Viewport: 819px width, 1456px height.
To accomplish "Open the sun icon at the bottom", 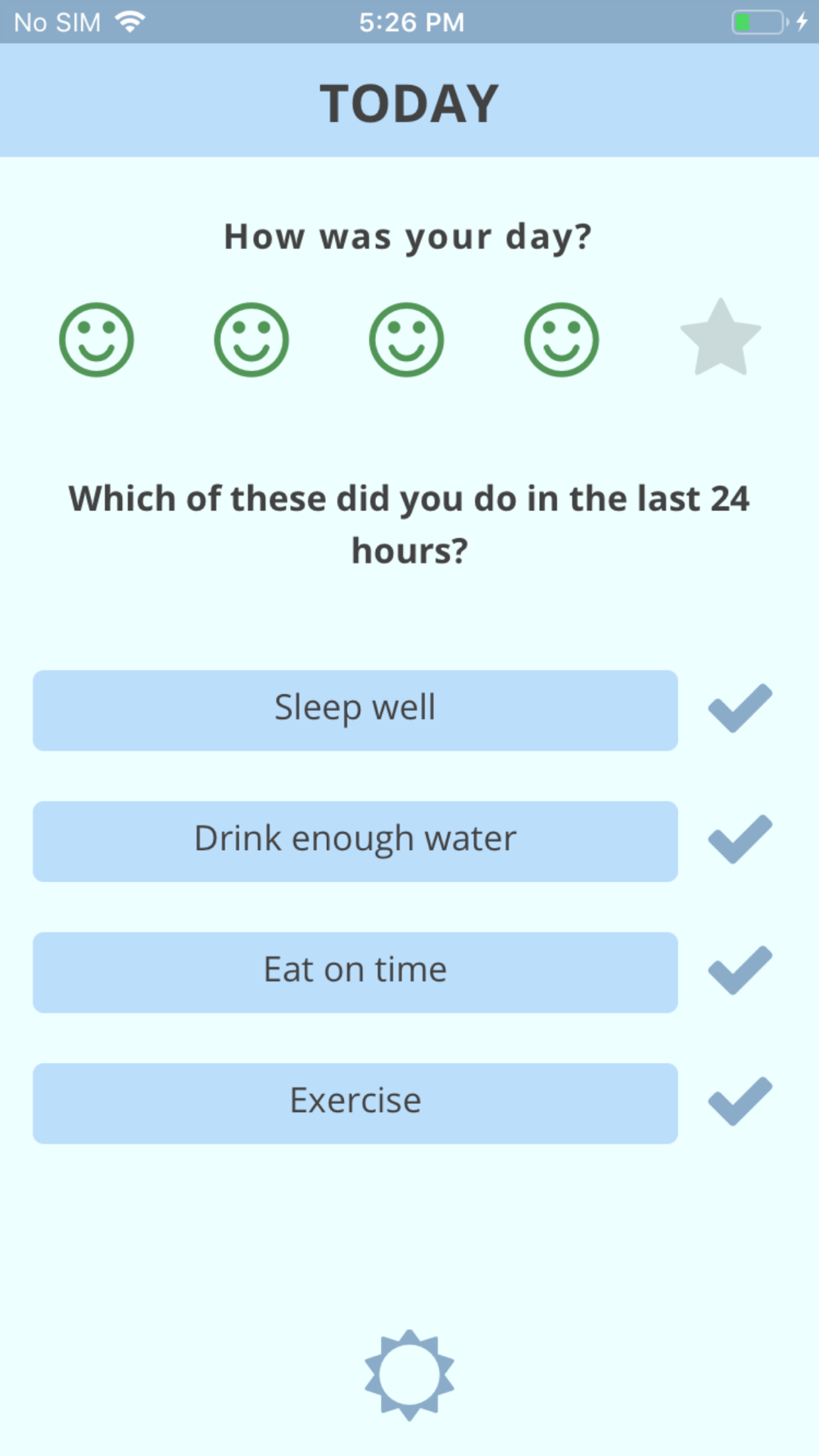I will 409,1375.
